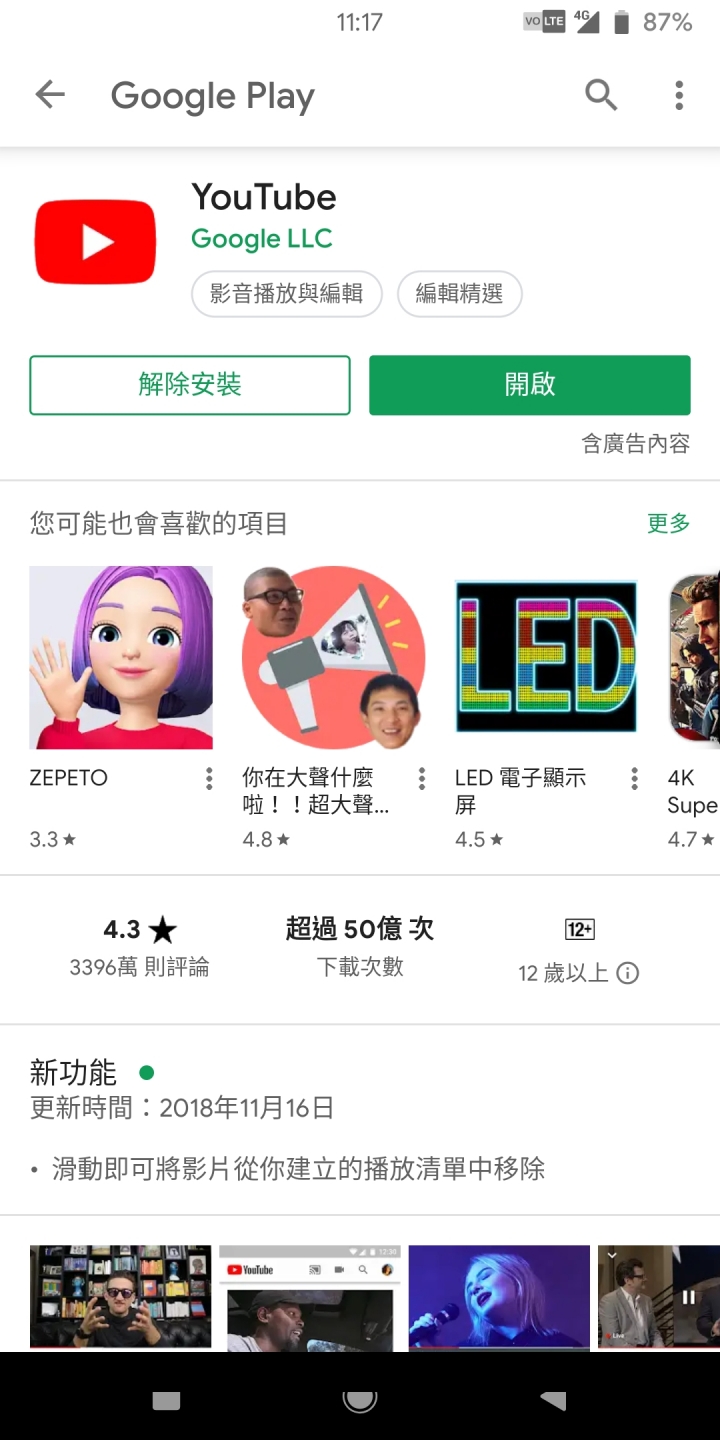
Task: Open options menu for ZEPETO
Action: tap(209, 779)
